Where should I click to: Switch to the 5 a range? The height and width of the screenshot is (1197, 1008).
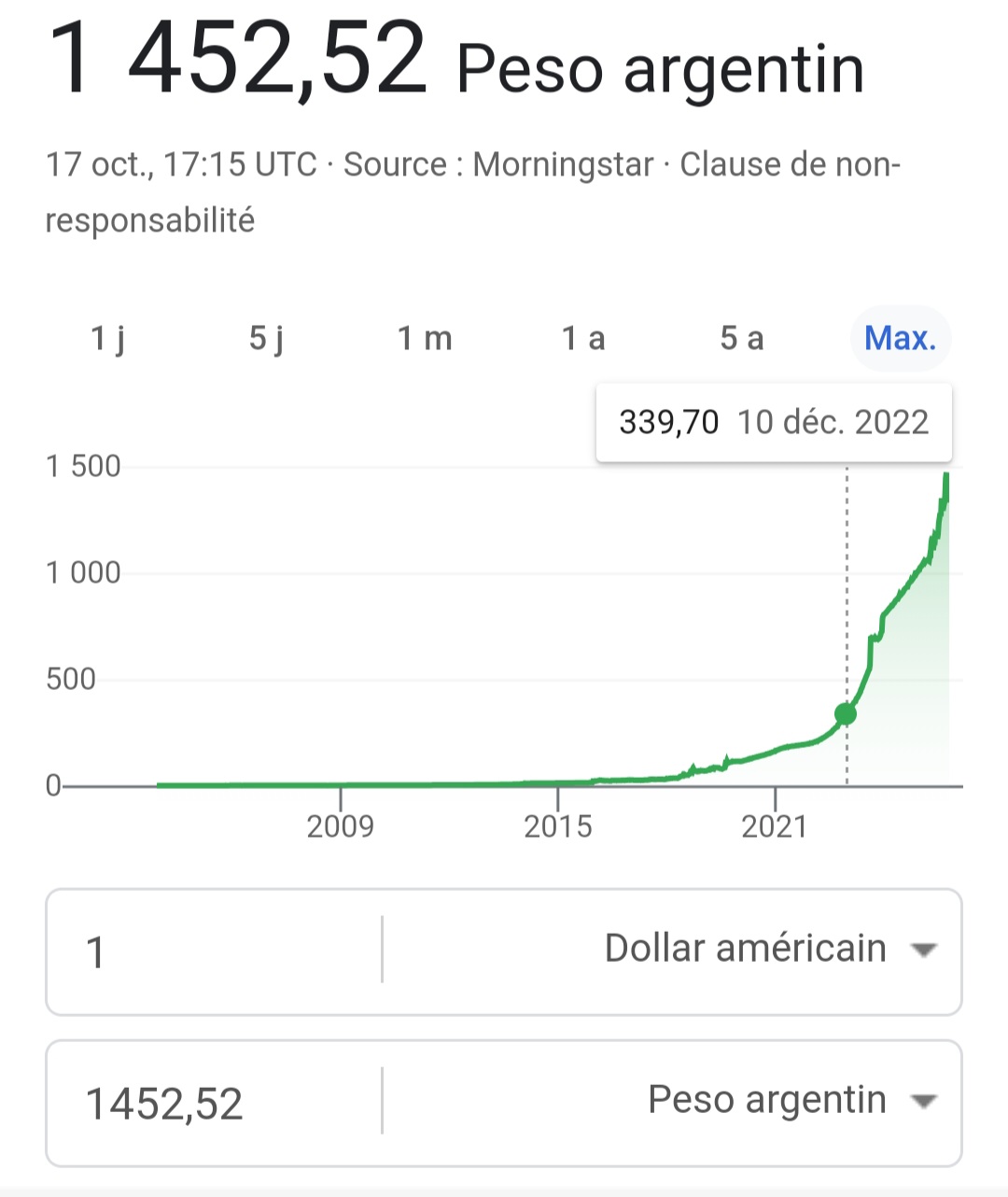[x=742, y=338]
